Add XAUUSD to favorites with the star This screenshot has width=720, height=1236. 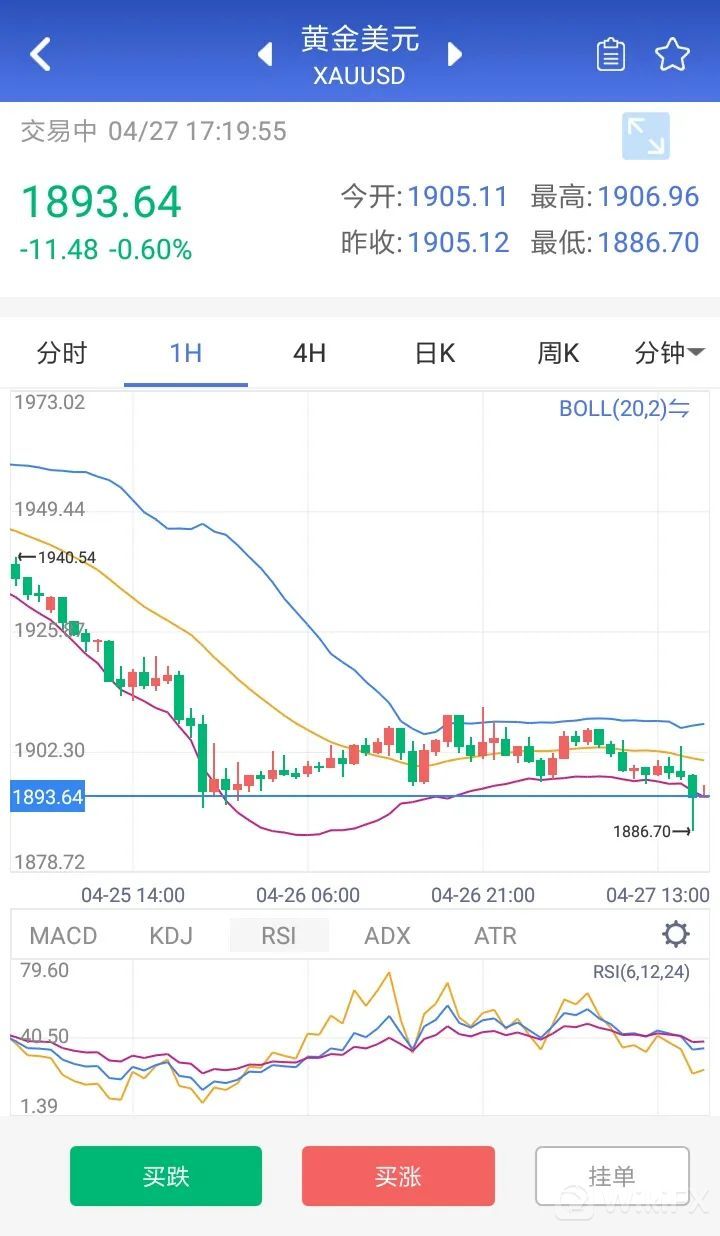(x=672, y=55)
